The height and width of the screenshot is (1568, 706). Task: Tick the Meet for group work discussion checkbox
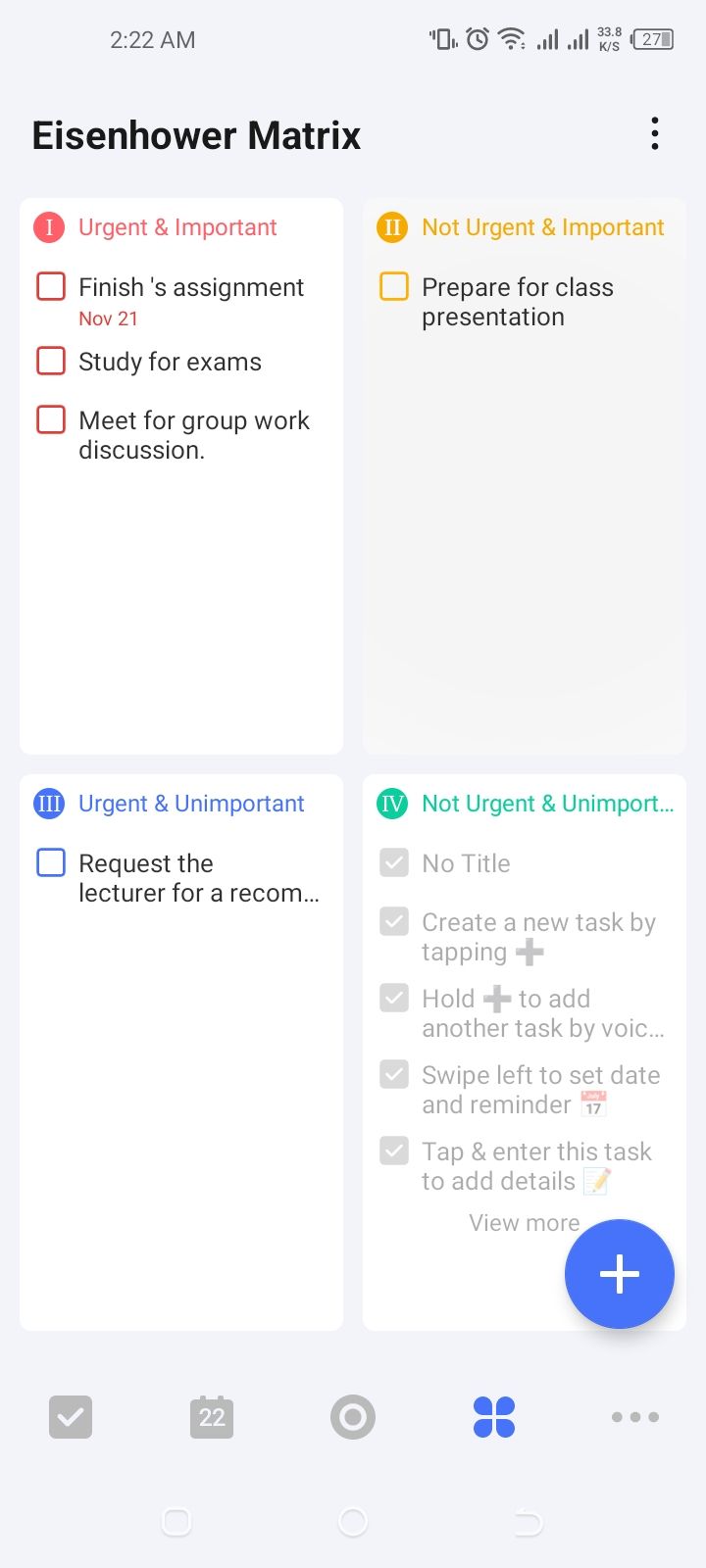pyautogui.click(x=51, y=419)
